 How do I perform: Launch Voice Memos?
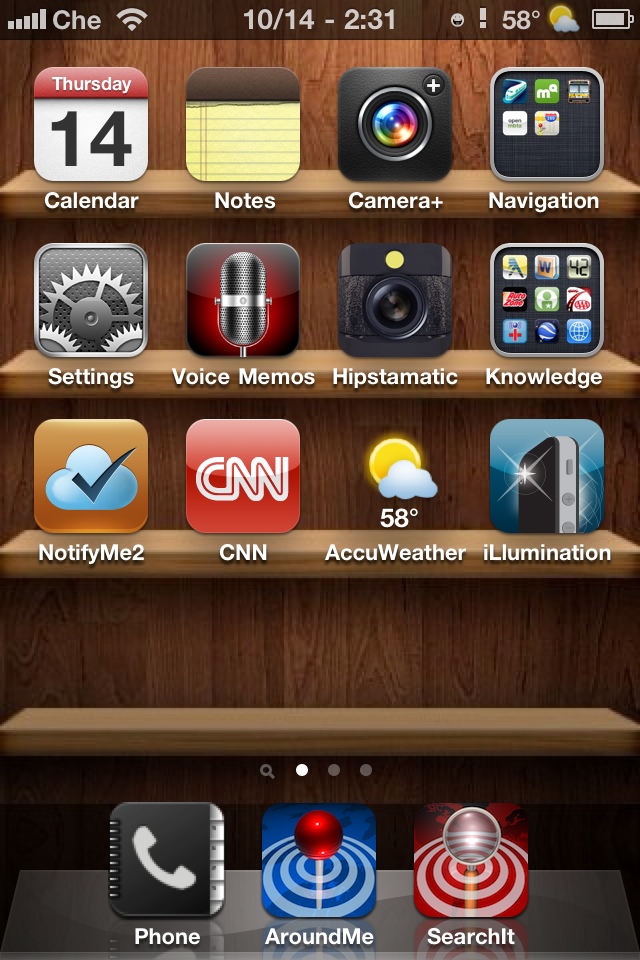point(243,300)
